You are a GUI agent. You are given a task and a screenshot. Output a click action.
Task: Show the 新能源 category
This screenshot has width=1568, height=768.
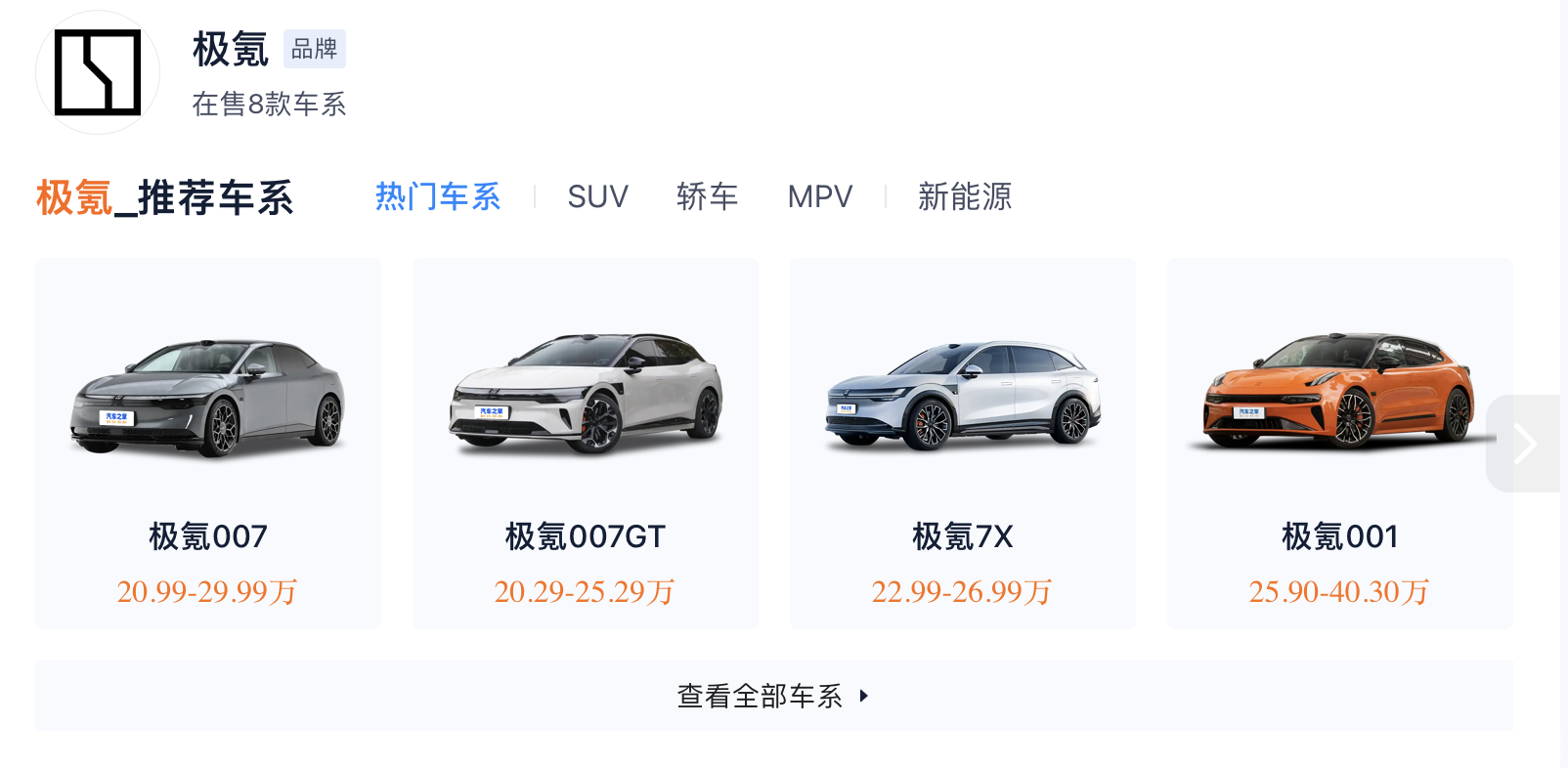[x=964, y=196]
